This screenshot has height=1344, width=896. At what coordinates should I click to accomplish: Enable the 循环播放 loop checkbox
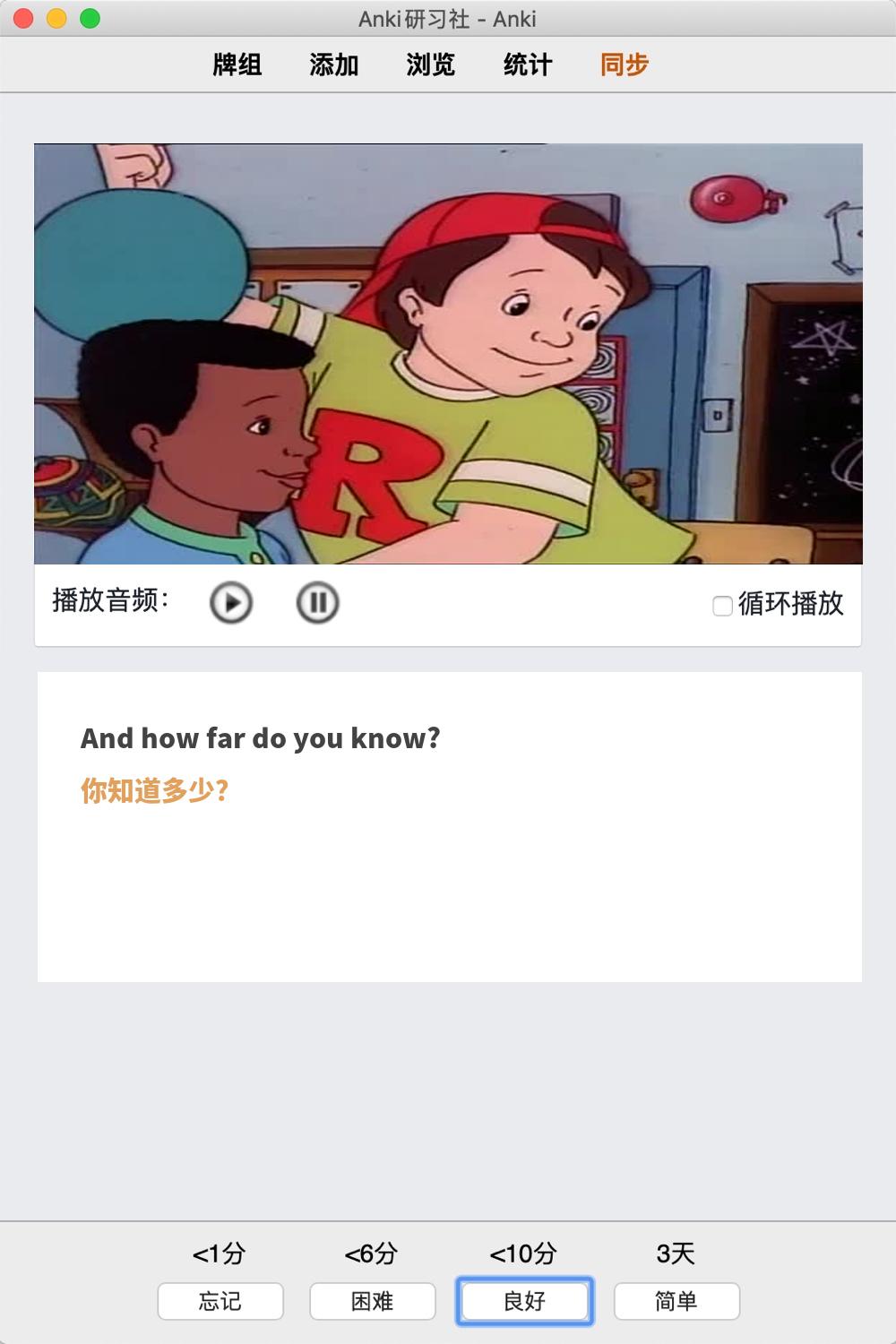[x=722, y=606]
